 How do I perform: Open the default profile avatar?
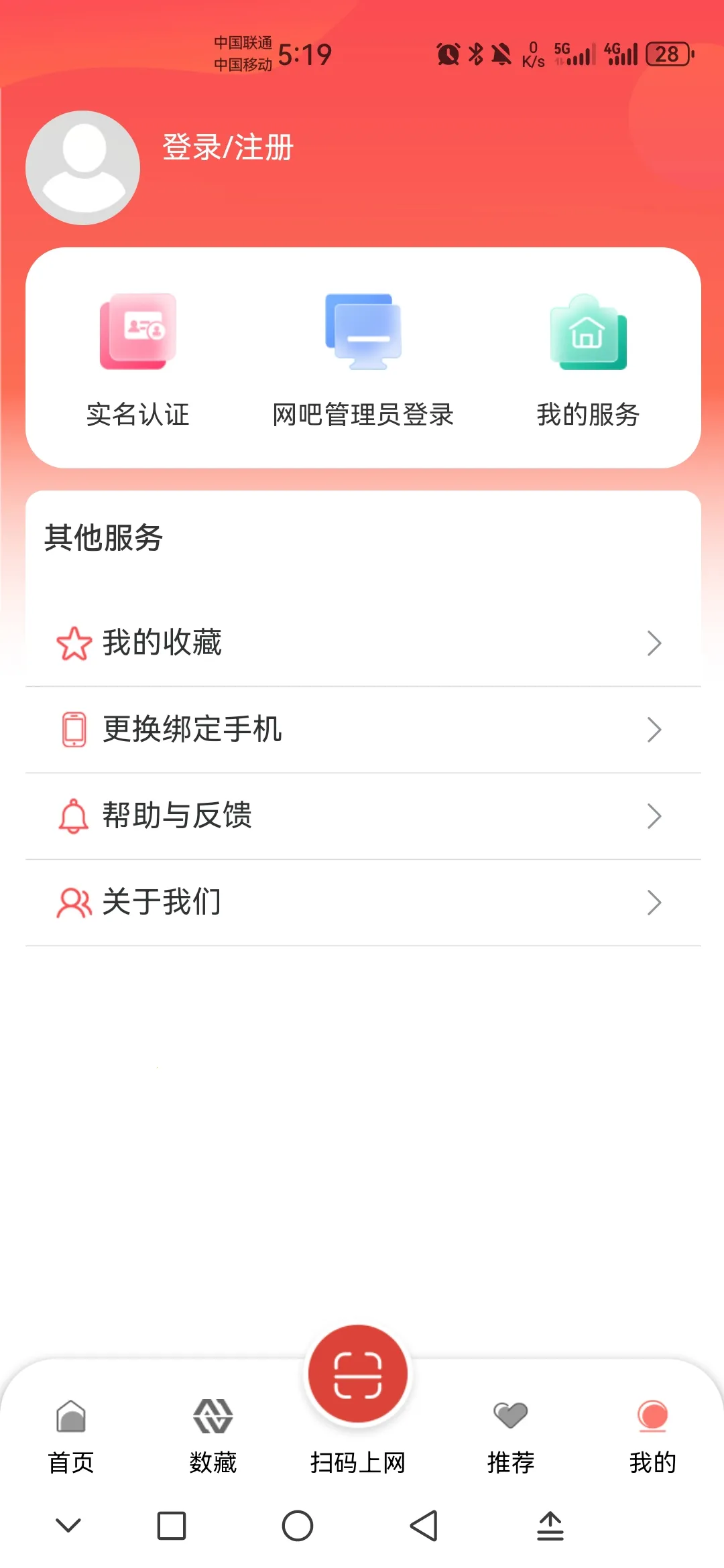click(83, 168)
